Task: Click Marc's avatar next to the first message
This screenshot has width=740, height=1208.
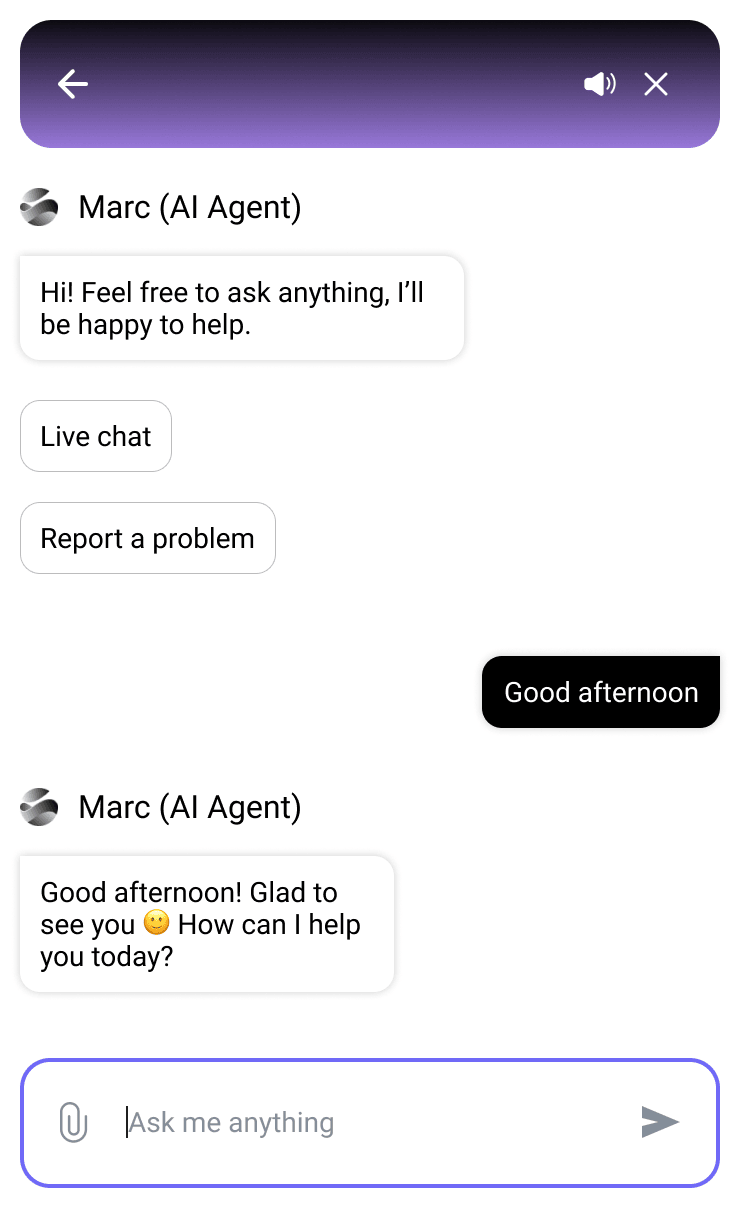Action: 39,207
